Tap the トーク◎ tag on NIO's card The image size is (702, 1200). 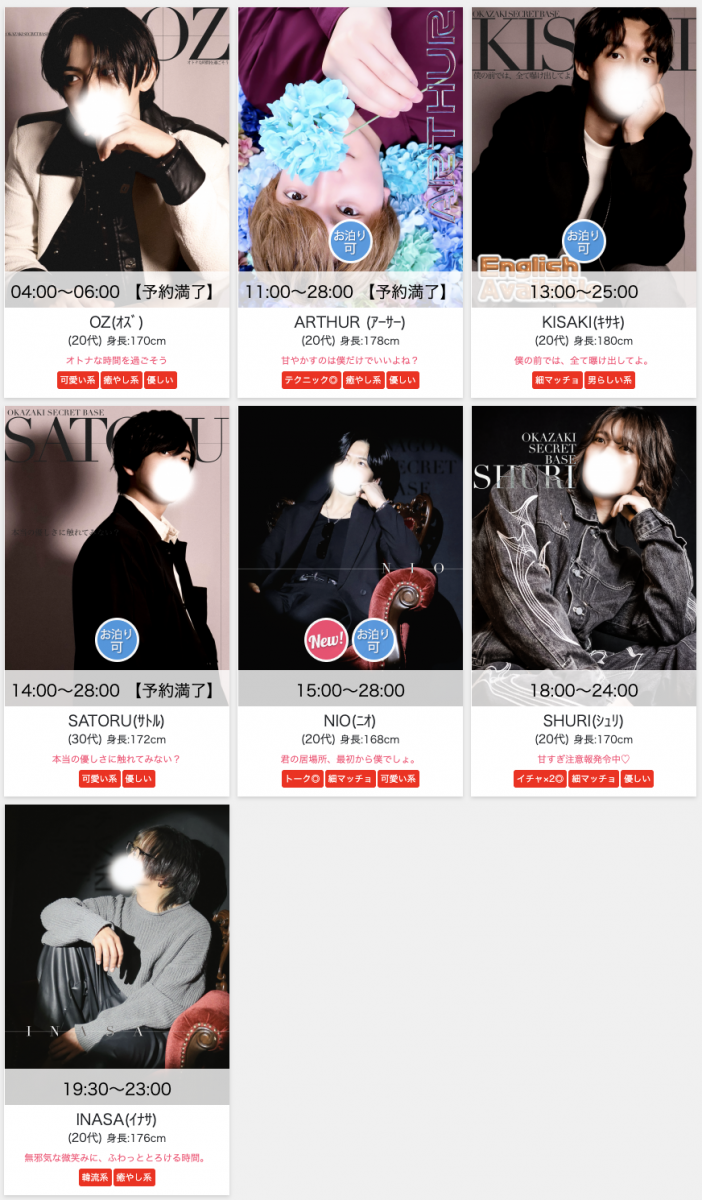point(302,779)
